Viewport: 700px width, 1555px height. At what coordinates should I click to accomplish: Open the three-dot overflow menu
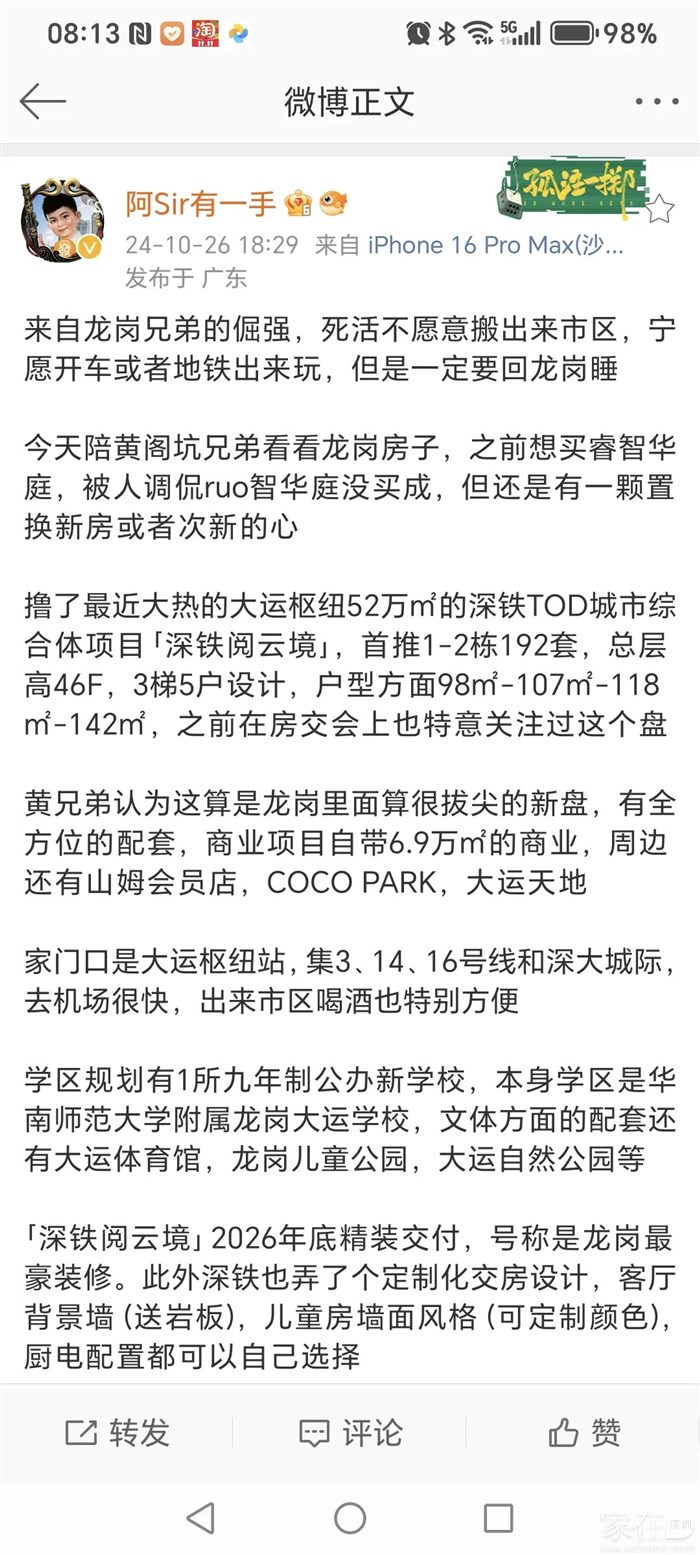click(656, 101)
